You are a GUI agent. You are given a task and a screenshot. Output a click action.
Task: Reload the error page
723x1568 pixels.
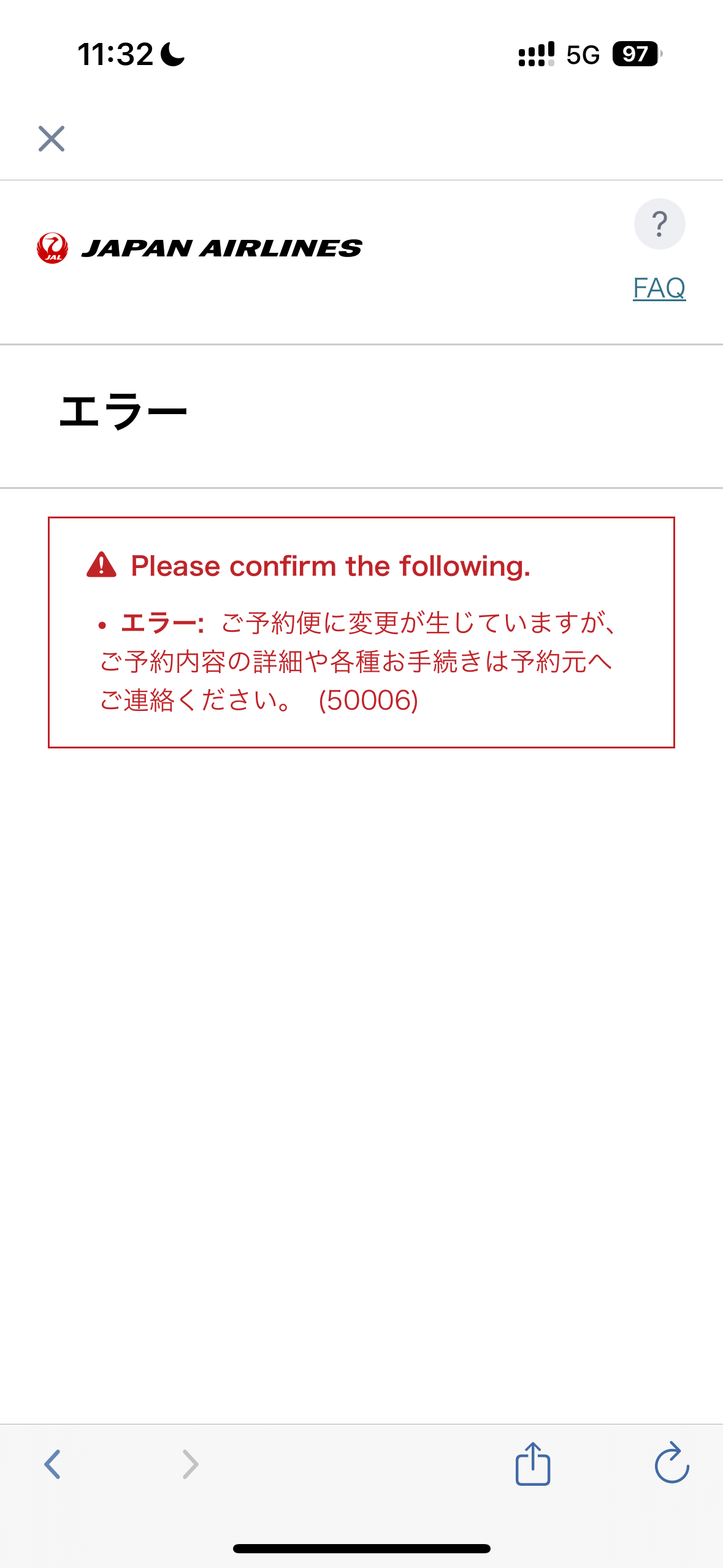click(x=672, y=1463)
